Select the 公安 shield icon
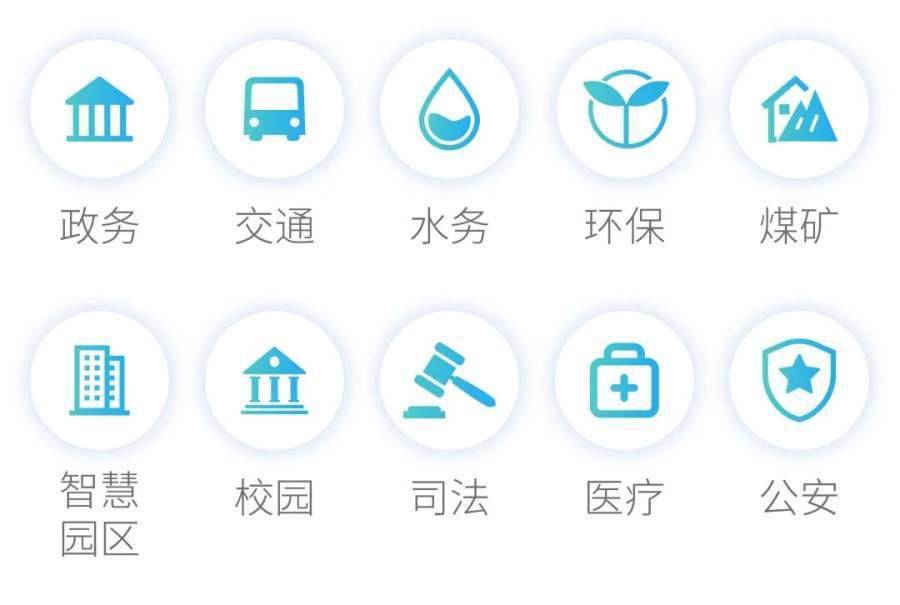This screenshot has width=900, height=605. point(799,380)
